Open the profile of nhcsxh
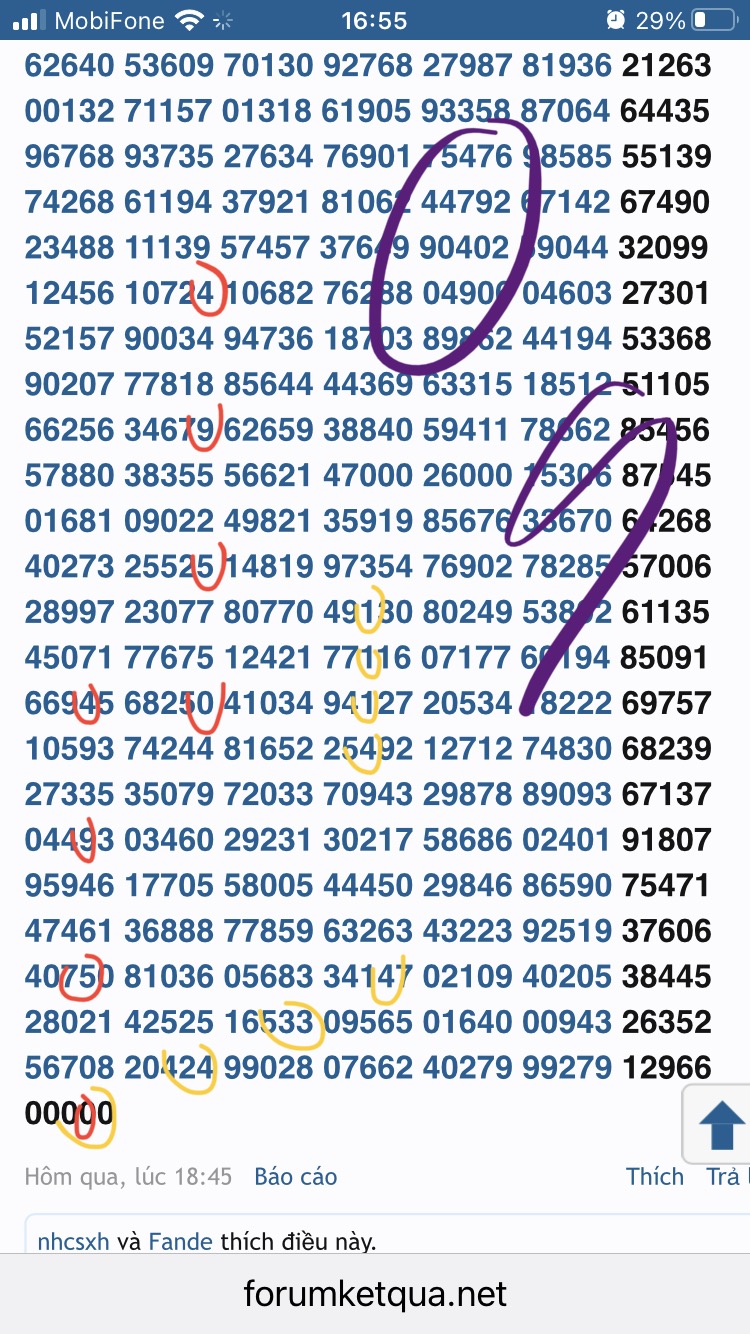The image size is (750, 1334). [73, 1243]
